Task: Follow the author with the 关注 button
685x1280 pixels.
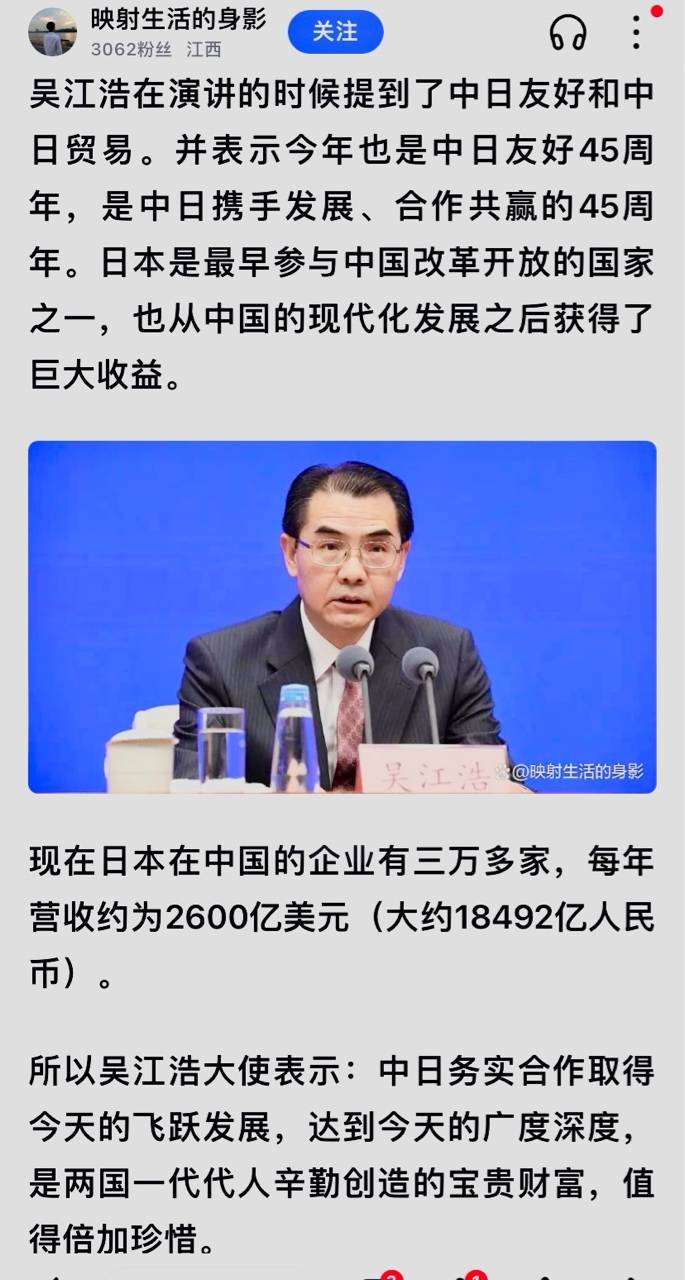Action: point(335,32)
